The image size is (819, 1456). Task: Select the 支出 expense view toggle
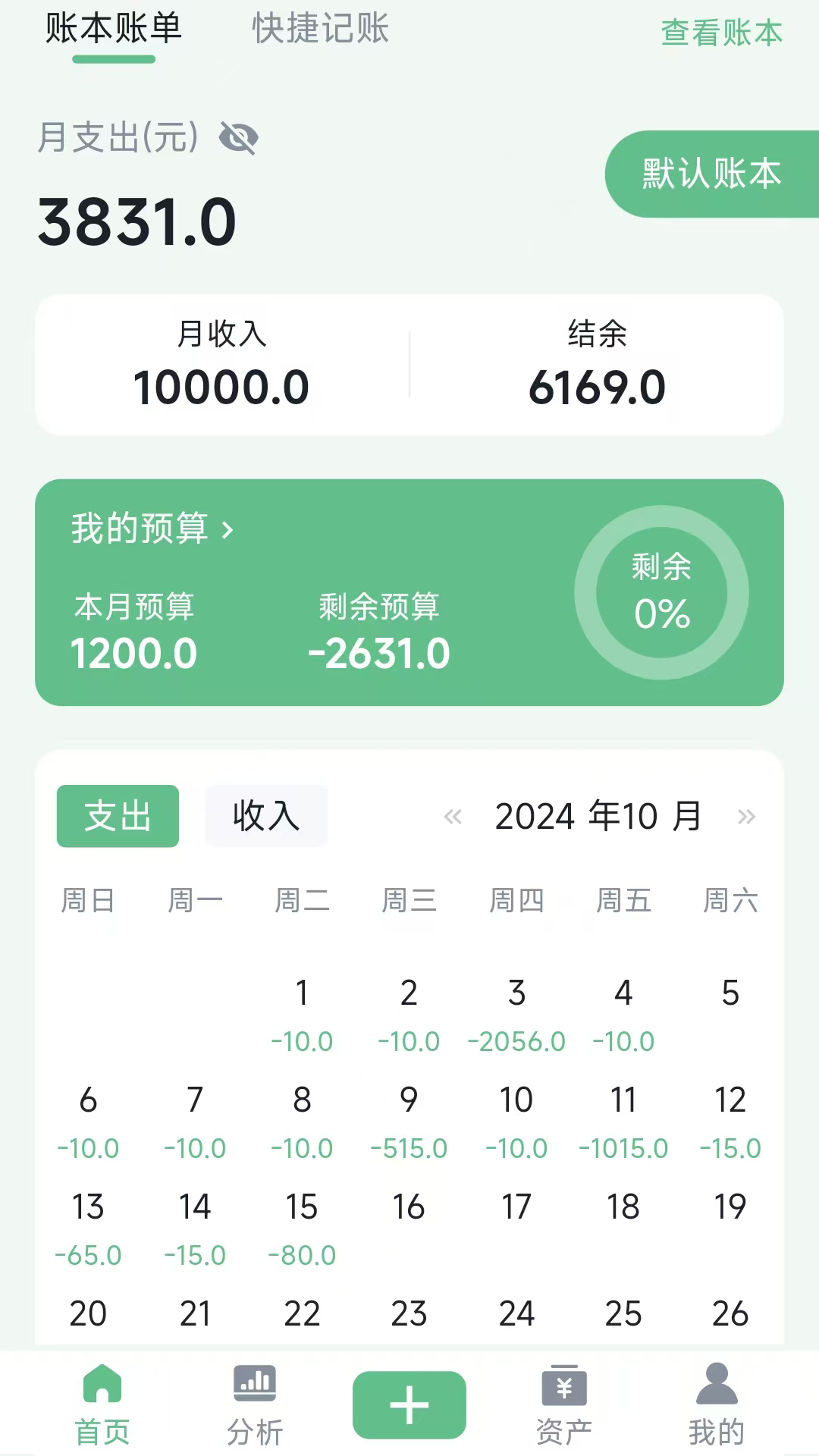point(117,816)
